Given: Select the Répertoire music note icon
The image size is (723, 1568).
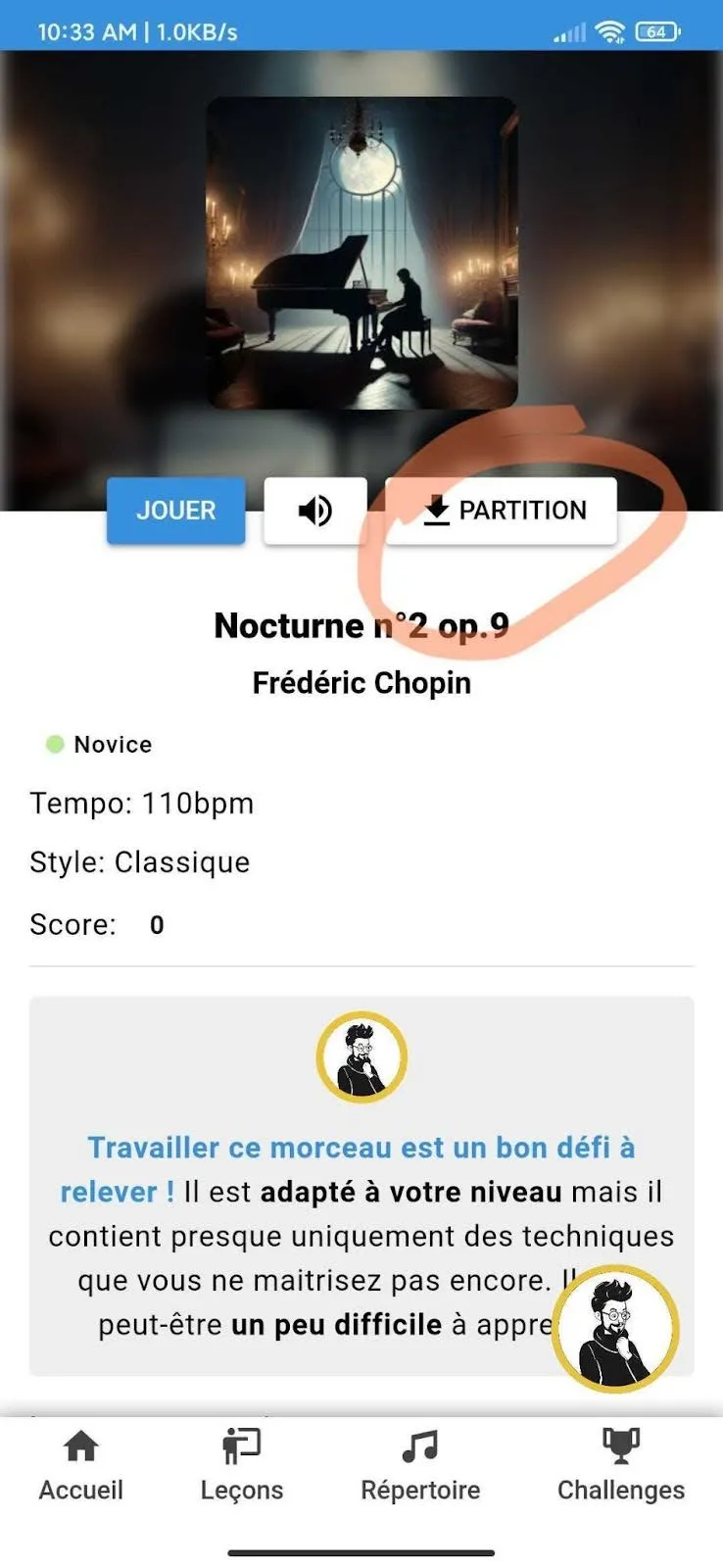Looking at the screenshot, I should 420,1443.
